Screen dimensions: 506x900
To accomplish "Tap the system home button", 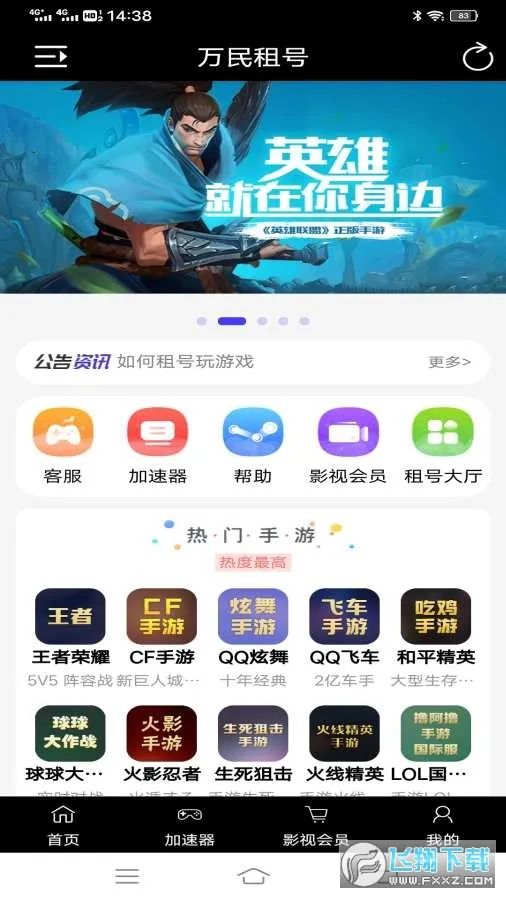I will click(253, 876).
